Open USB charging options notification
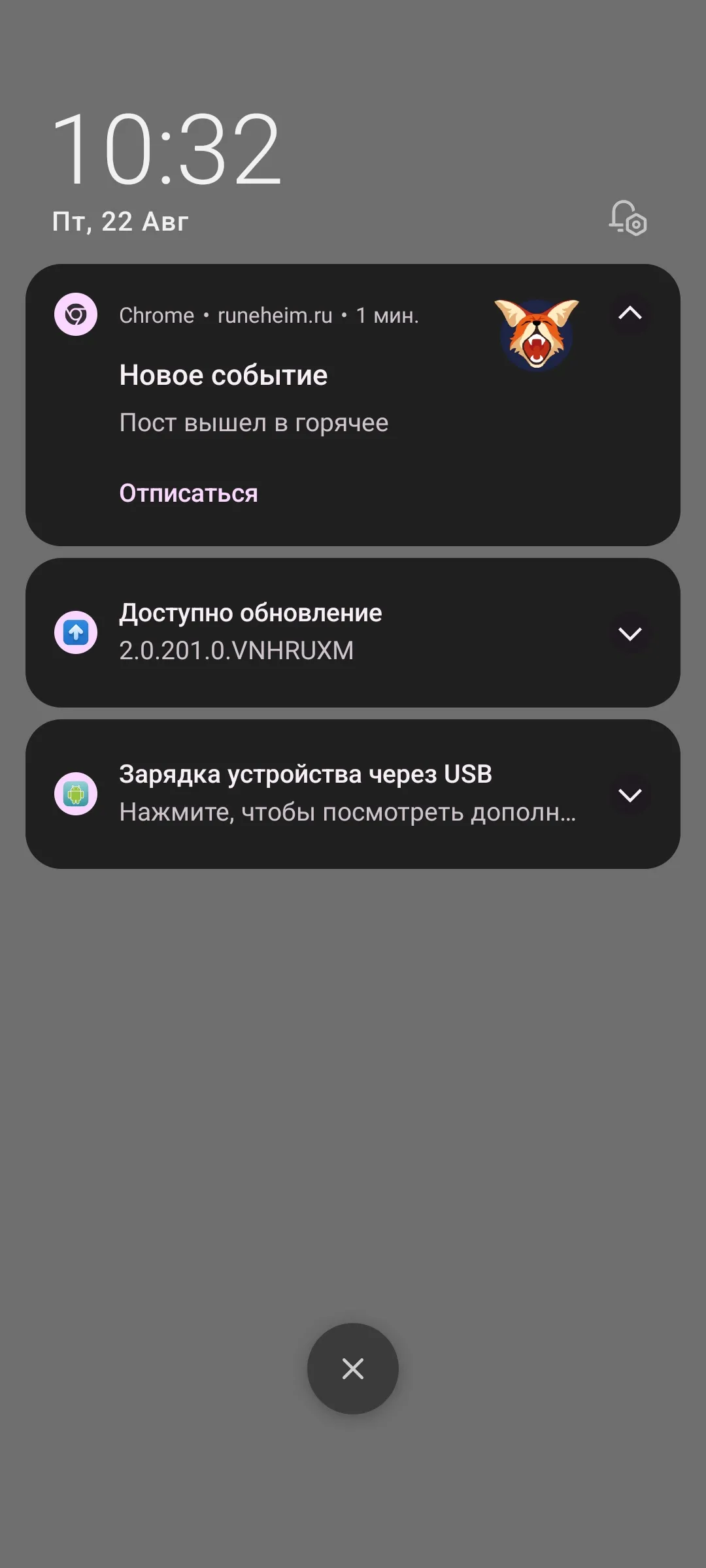 (x=327, y=794)
